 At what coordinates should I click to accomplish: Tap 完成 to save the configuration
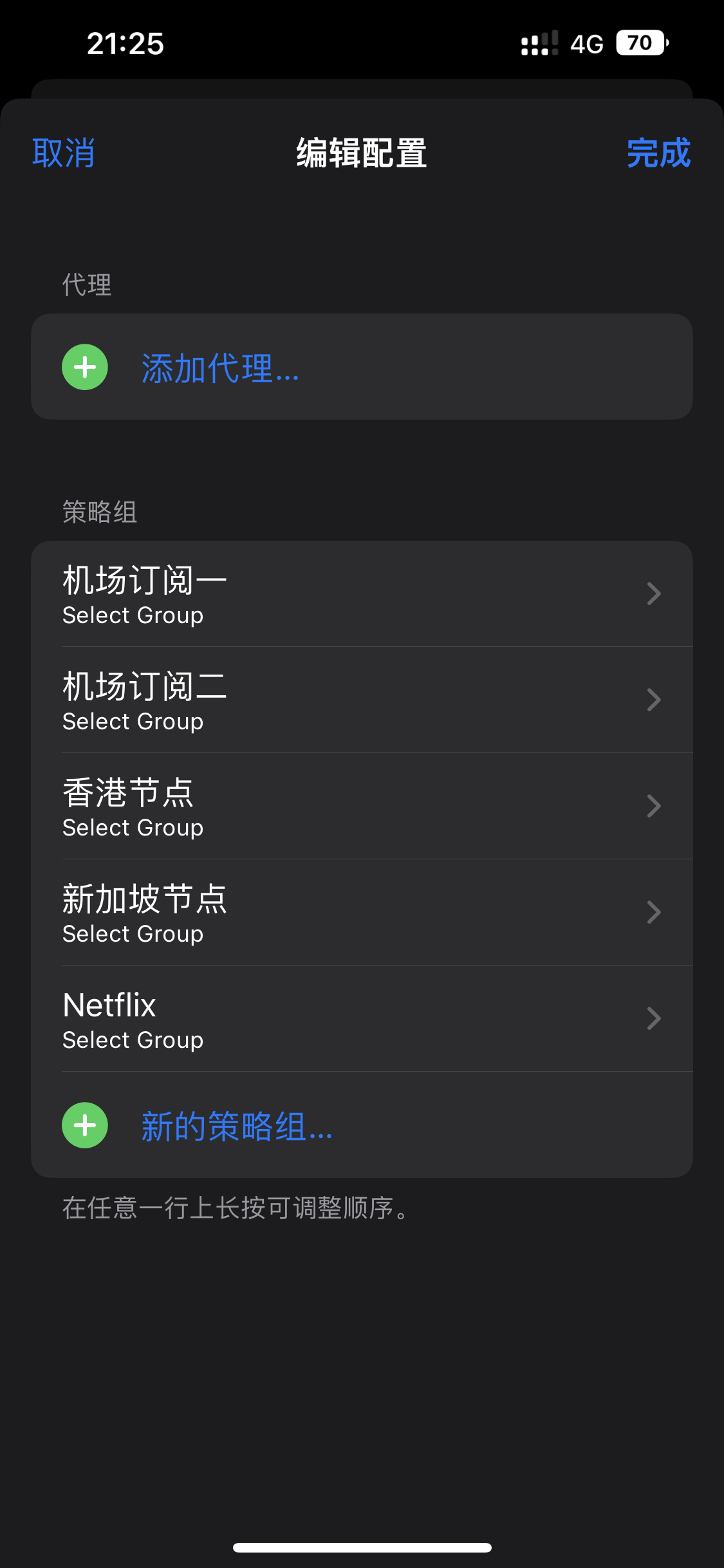click(658, 153)
